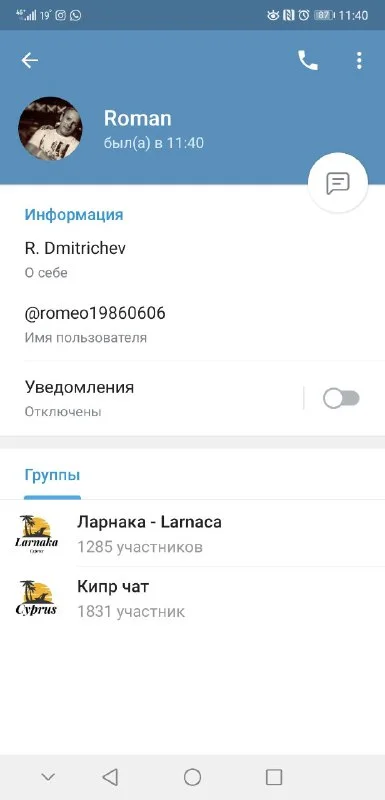Open the Ларнака - Larnaca group
This screenshot has width=385, height=800.
click(193, 533)
